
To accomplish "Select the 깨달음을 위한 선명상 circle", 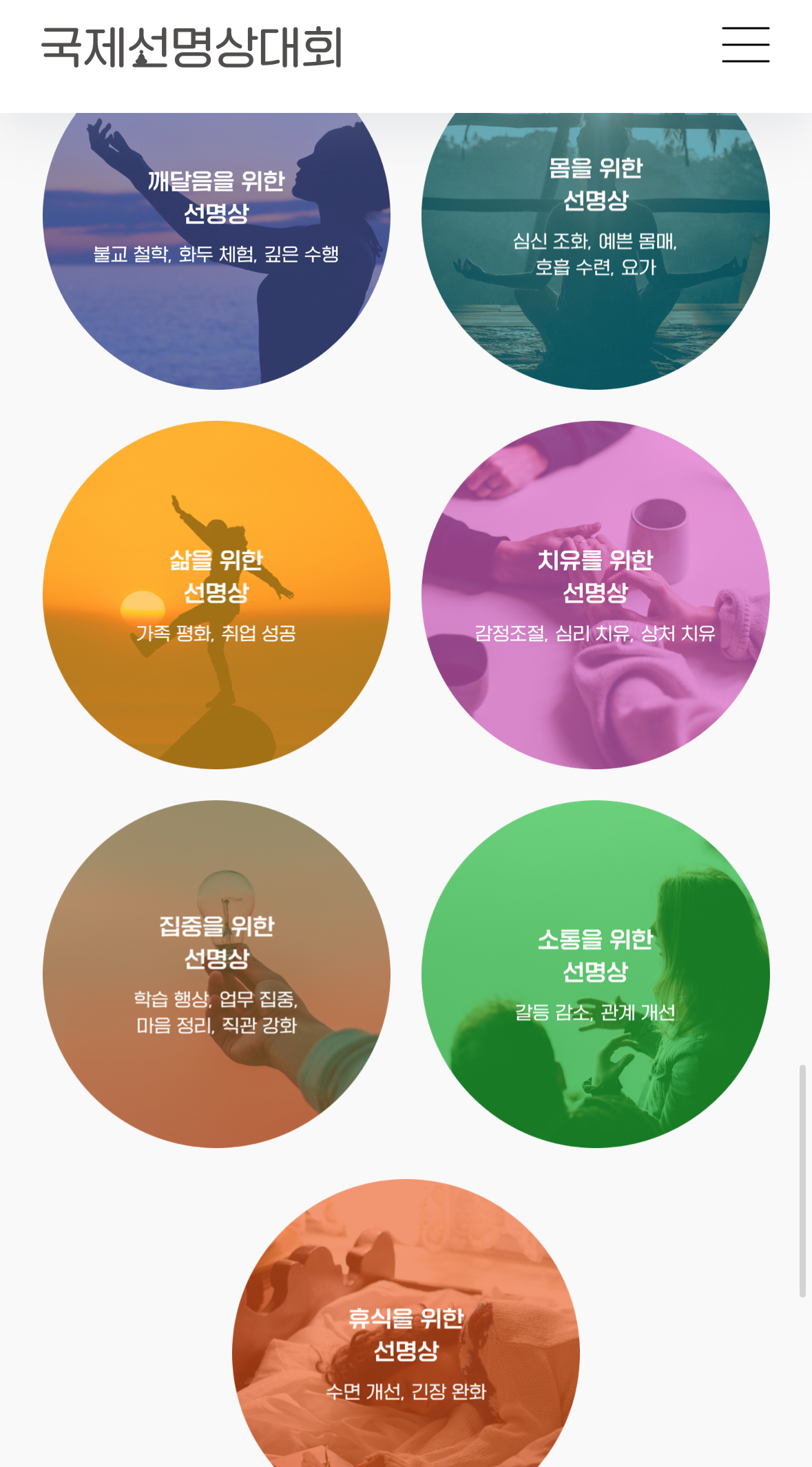I will point(218,214).
